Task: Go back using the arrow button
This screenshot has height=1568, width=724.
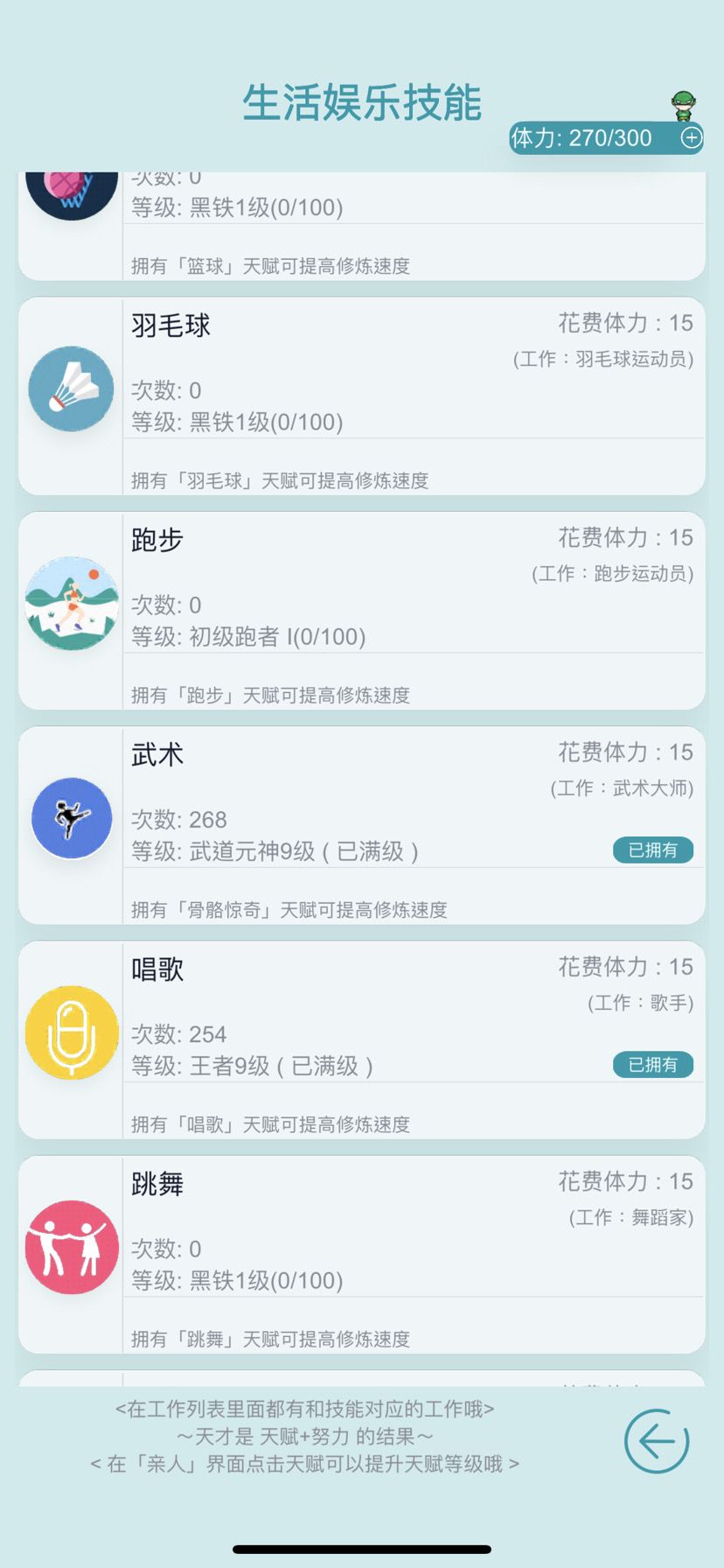Action: (657, 1440)
